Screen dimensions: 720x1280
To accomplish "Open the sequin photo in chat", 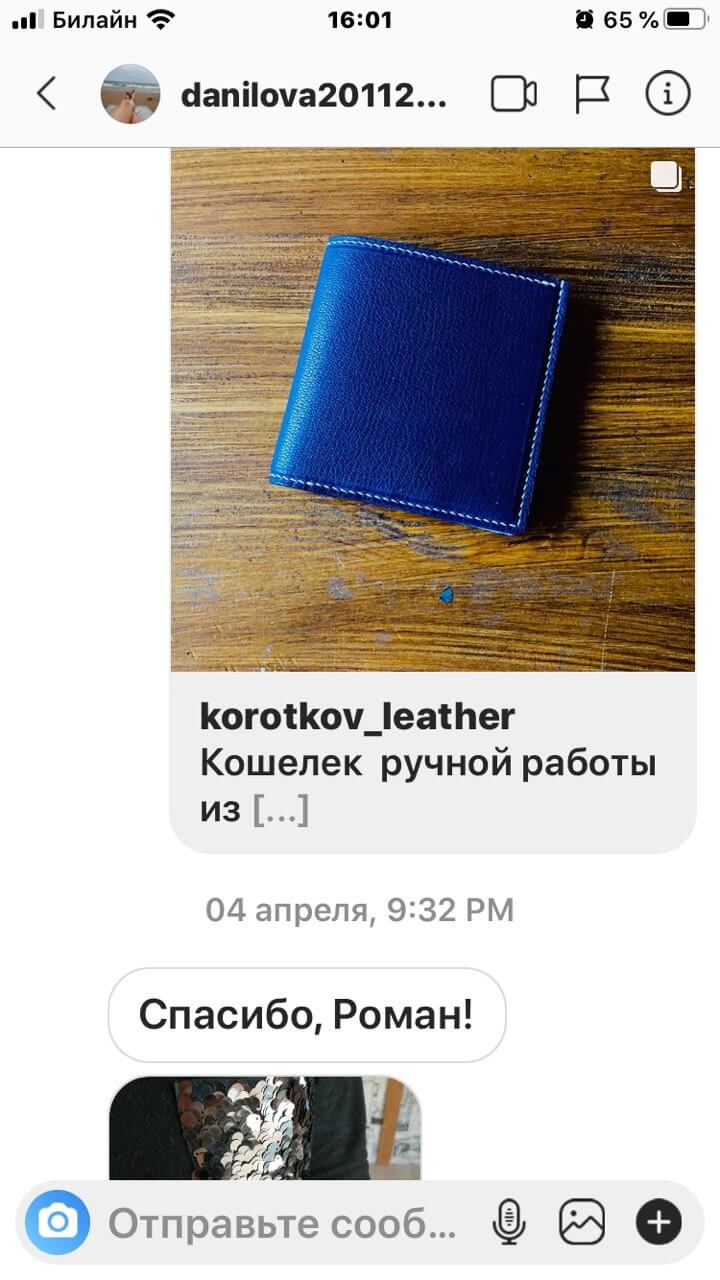I will click(x=264, y=1126).
